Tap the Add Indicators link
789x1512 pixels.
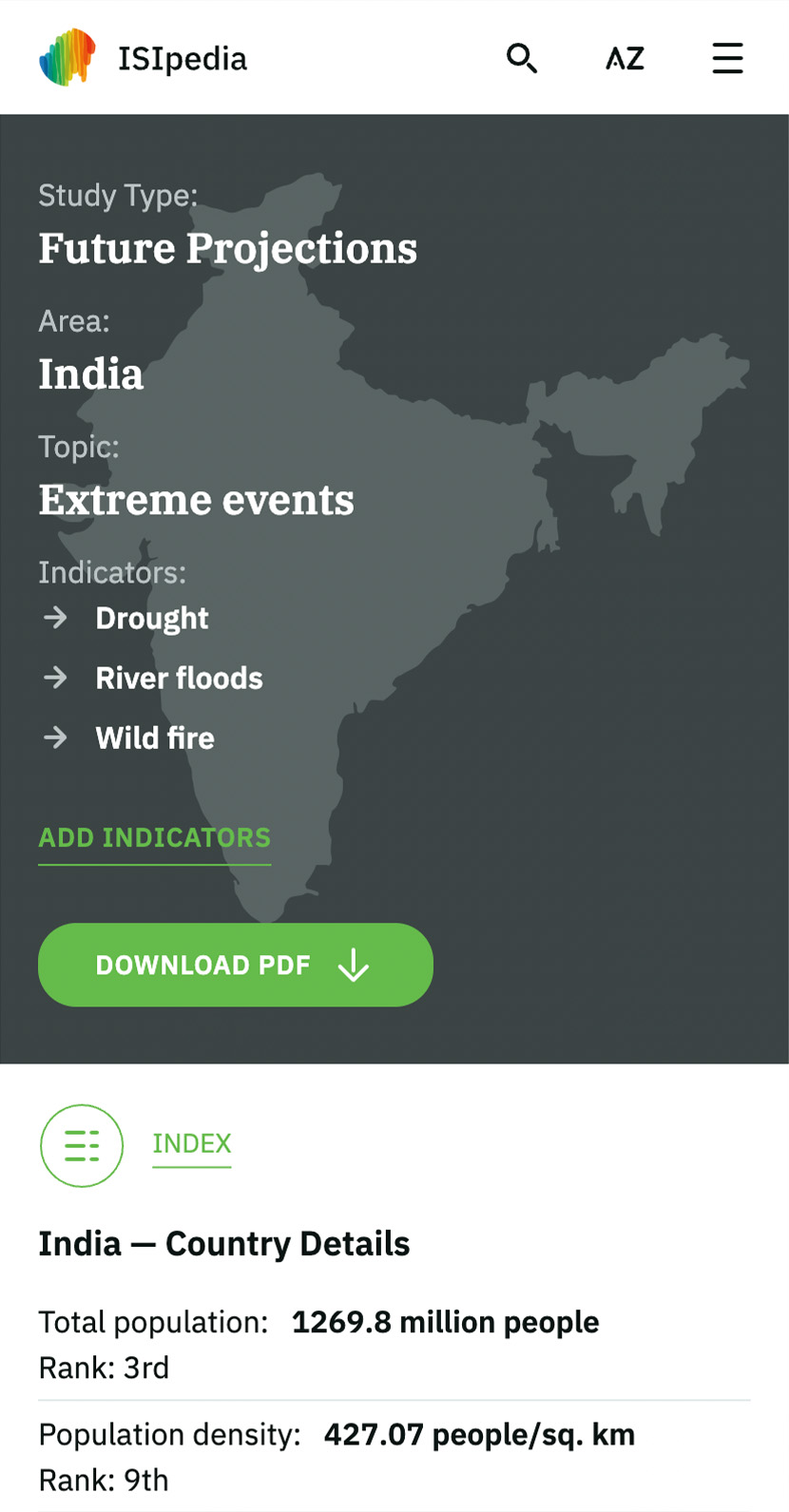pyautogui.click(x=154, y=837)
